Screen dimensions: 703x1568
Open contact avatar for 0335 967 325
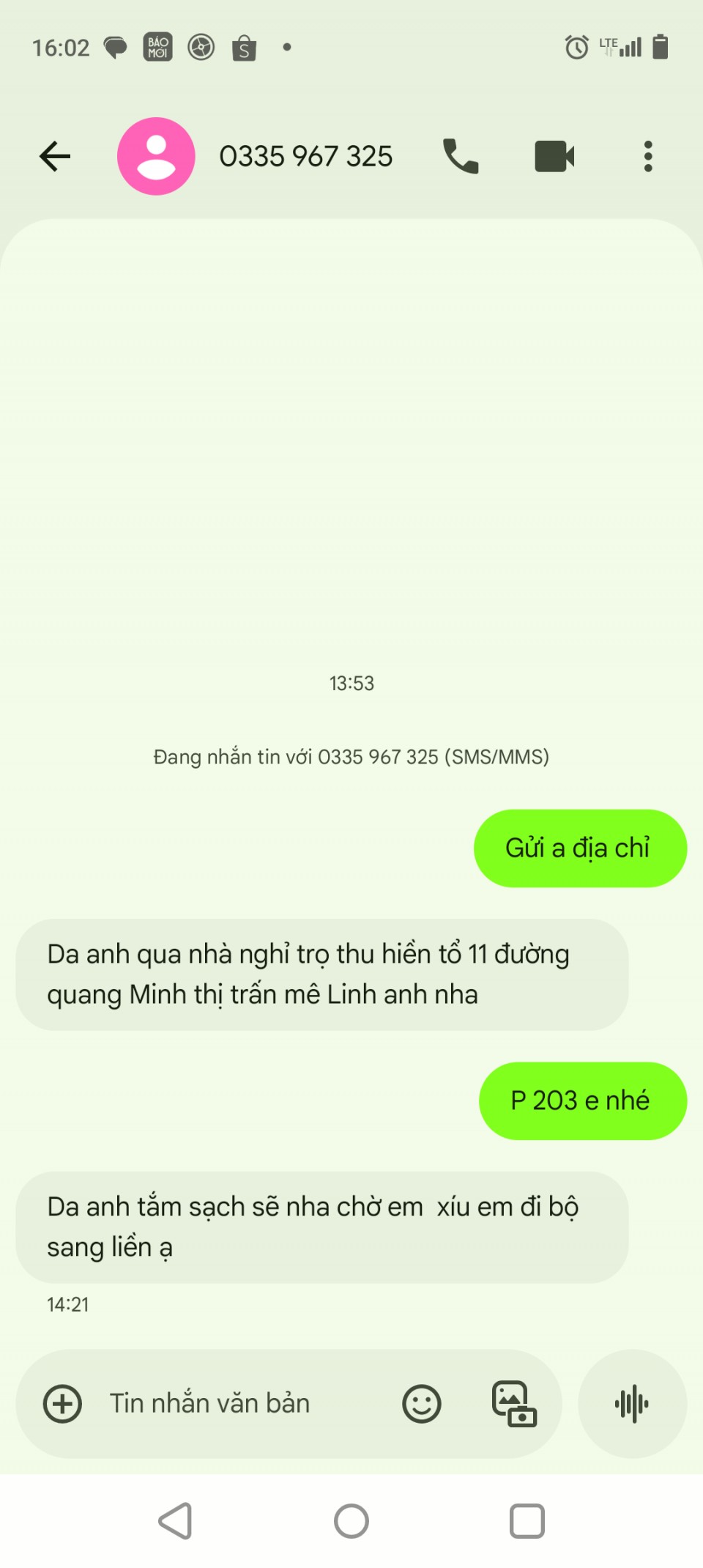pos(156,156)
